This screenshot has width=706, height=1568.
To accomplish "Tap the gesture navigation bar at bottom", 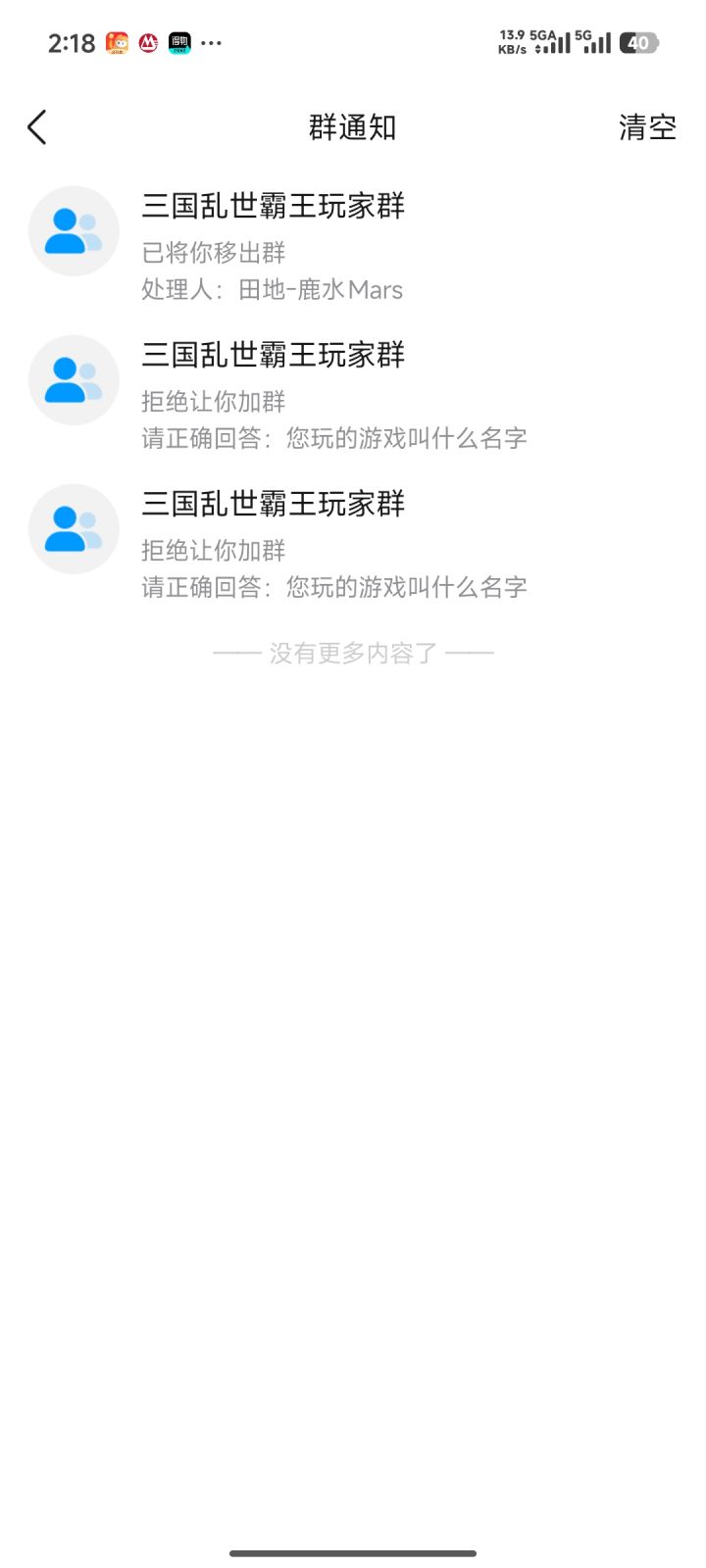I will (x=353, y=1552).
